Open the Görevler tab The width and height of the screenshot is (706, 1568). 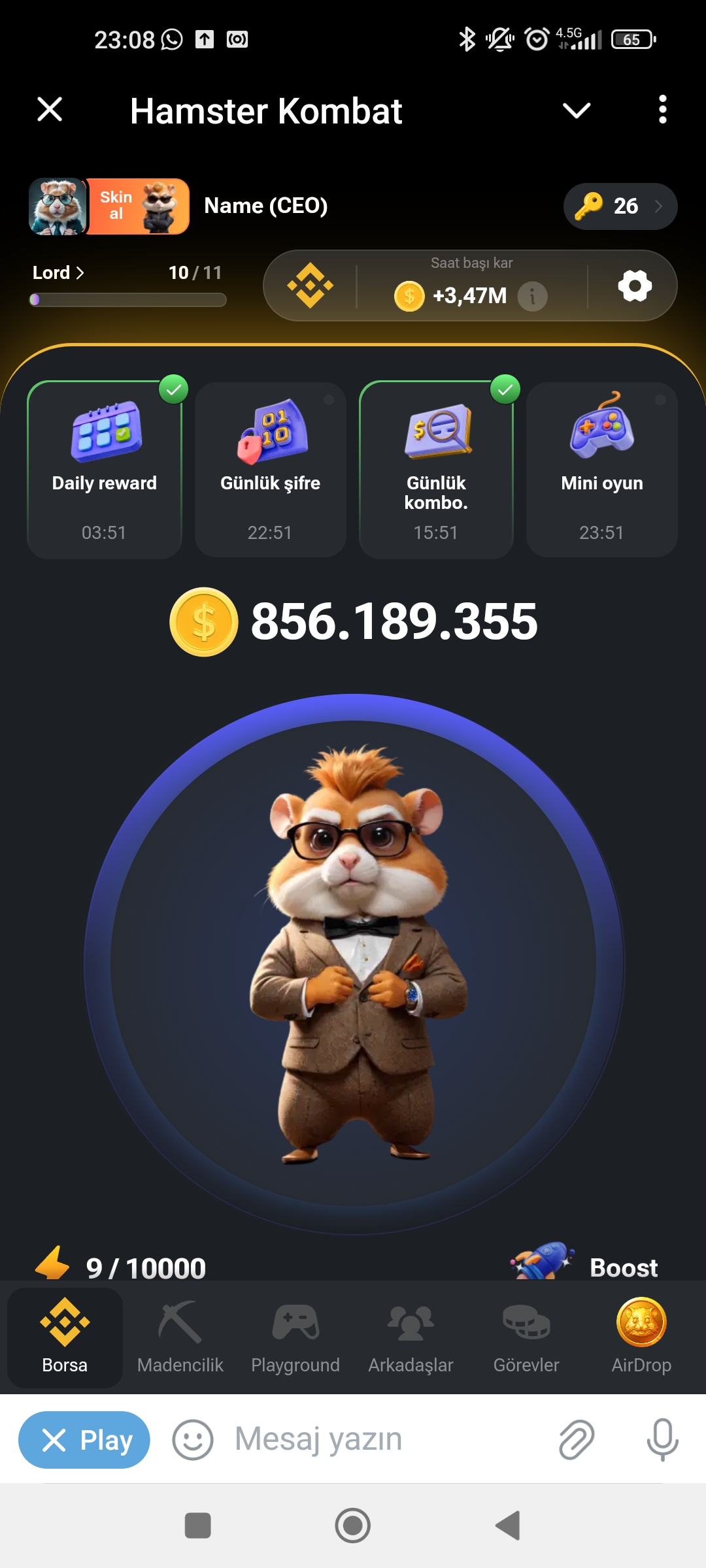(526, 1337)
